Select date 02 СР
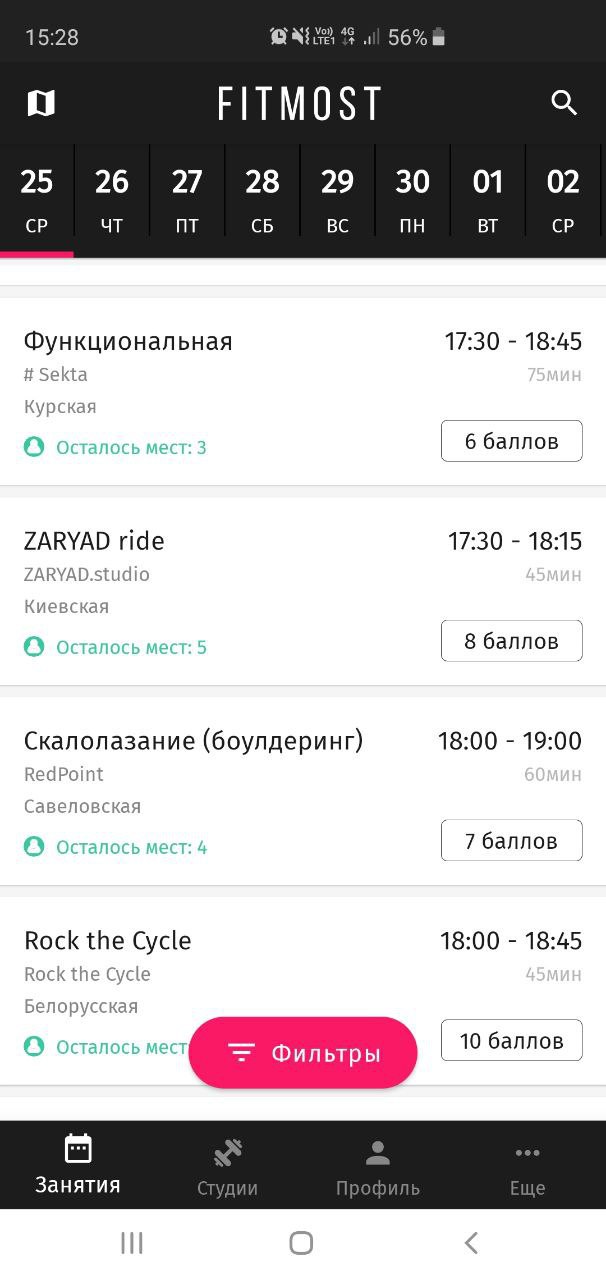Screen dimensions: 606x1280 (x=563, y=200)
